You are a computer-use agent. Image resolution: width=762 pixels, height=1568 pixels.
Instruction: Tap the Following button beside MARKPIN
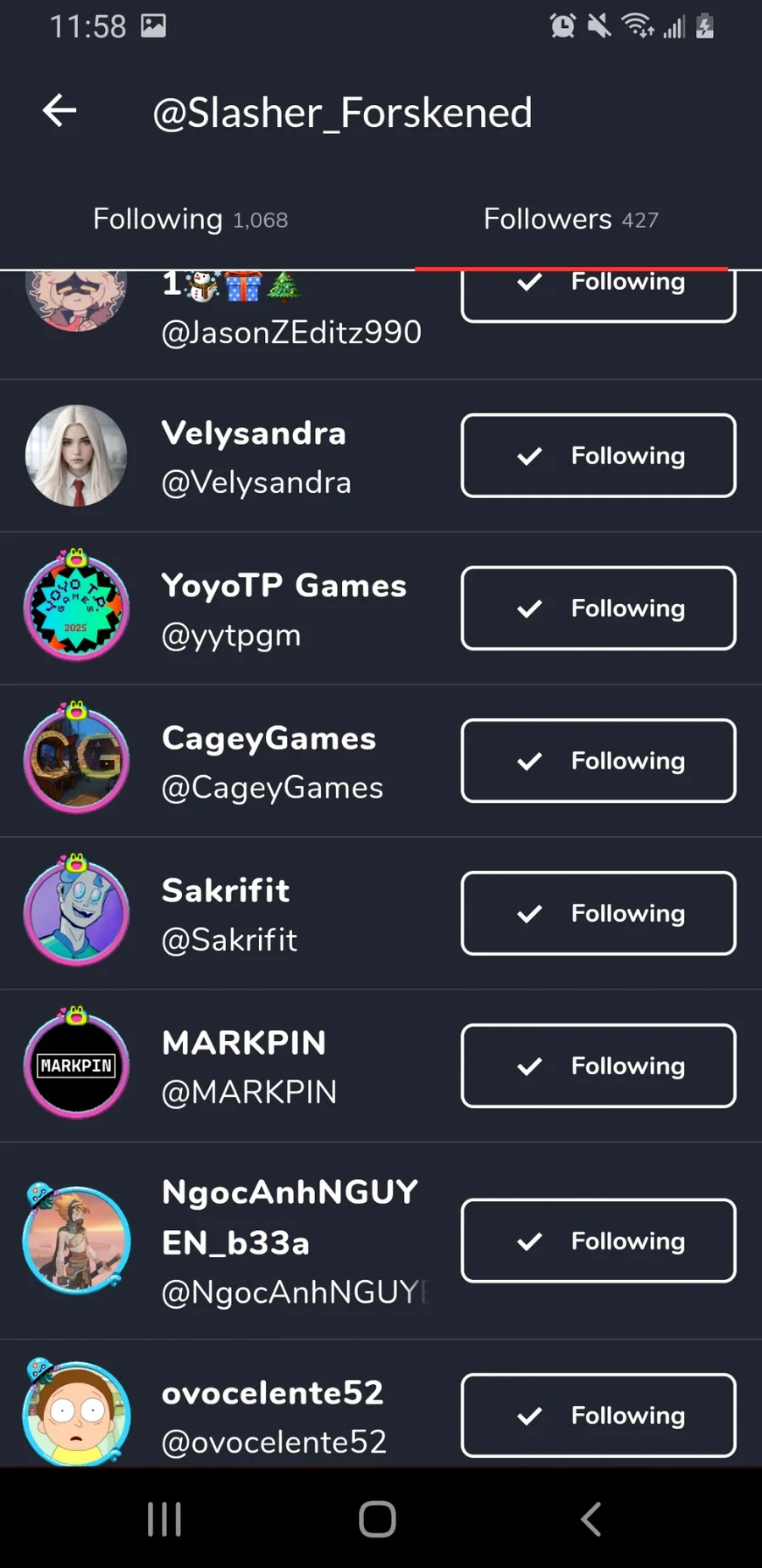[x=598, y=1066]
